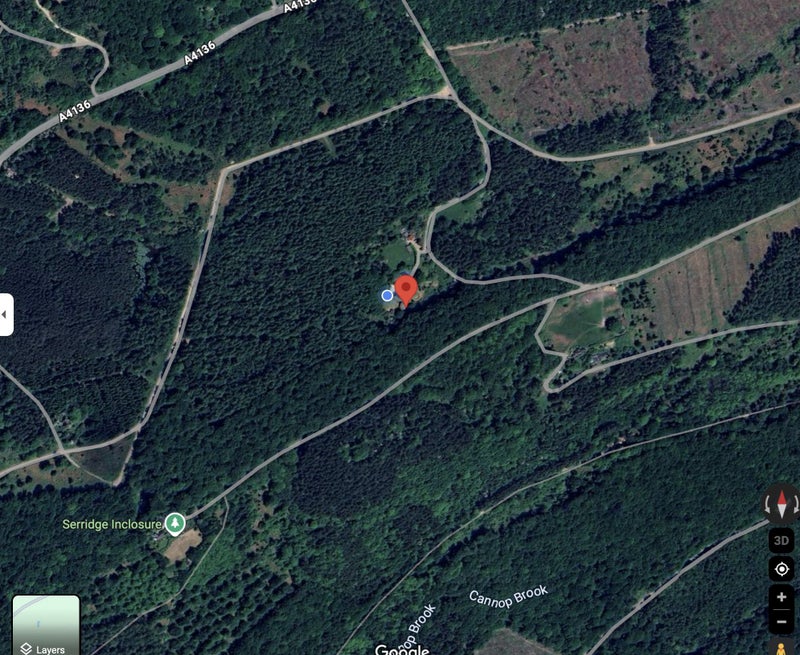Select the red dropped pin marker
Image resolution: width=800 pixels, height=655 pixels.
(x=405, y=289)
